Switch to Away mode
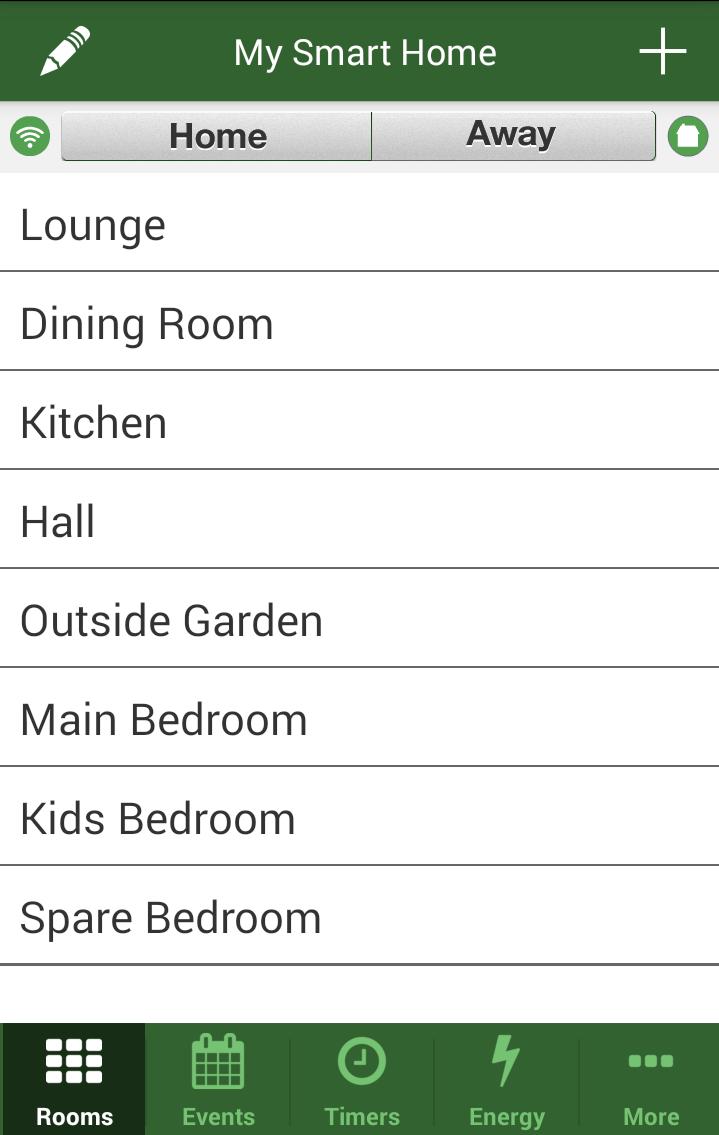Viewport: 719px width, 1135px height. (512, 136)
